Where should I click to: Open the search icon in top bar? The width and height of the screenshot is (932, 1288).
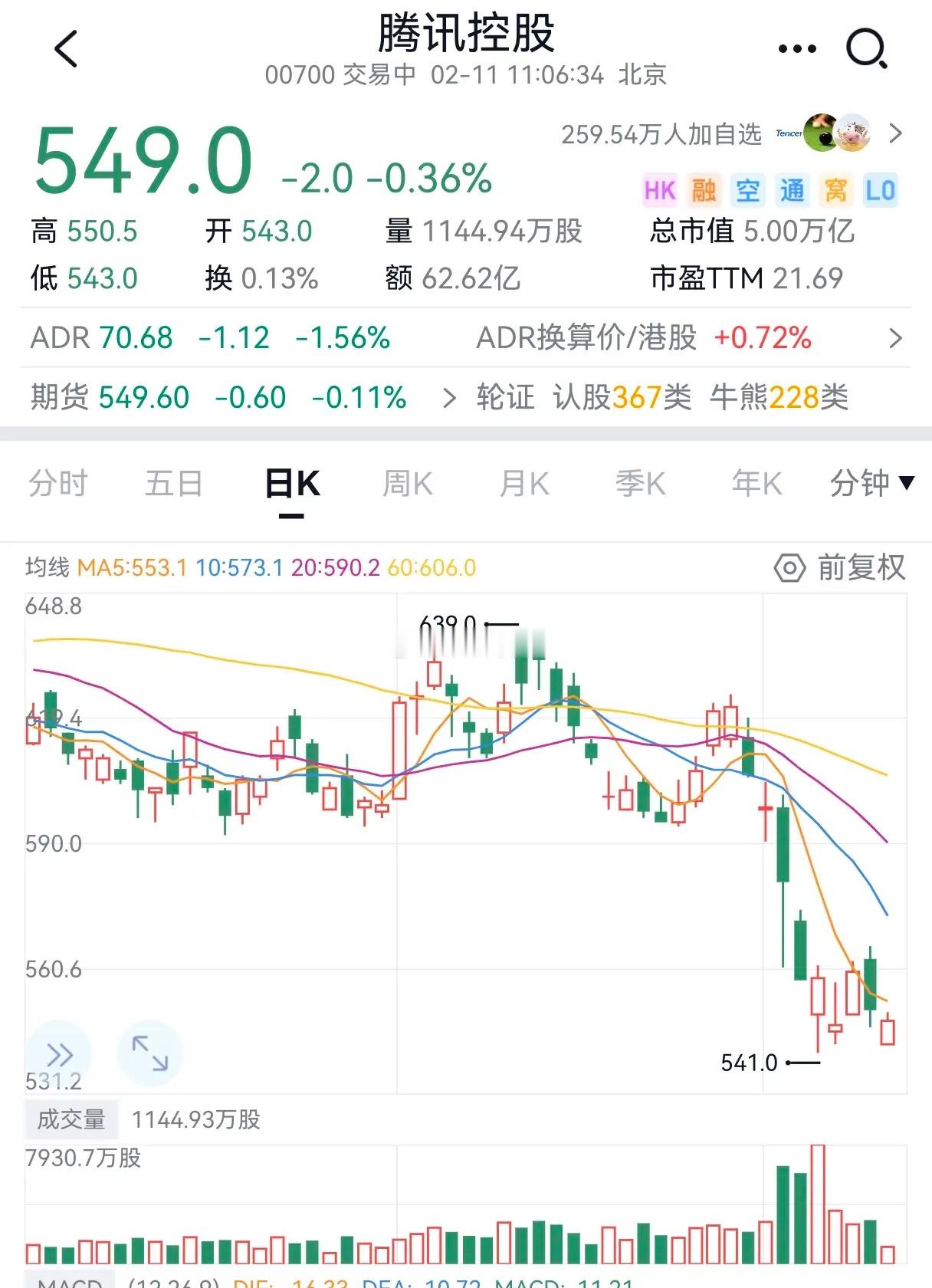(x=865, y=48)
